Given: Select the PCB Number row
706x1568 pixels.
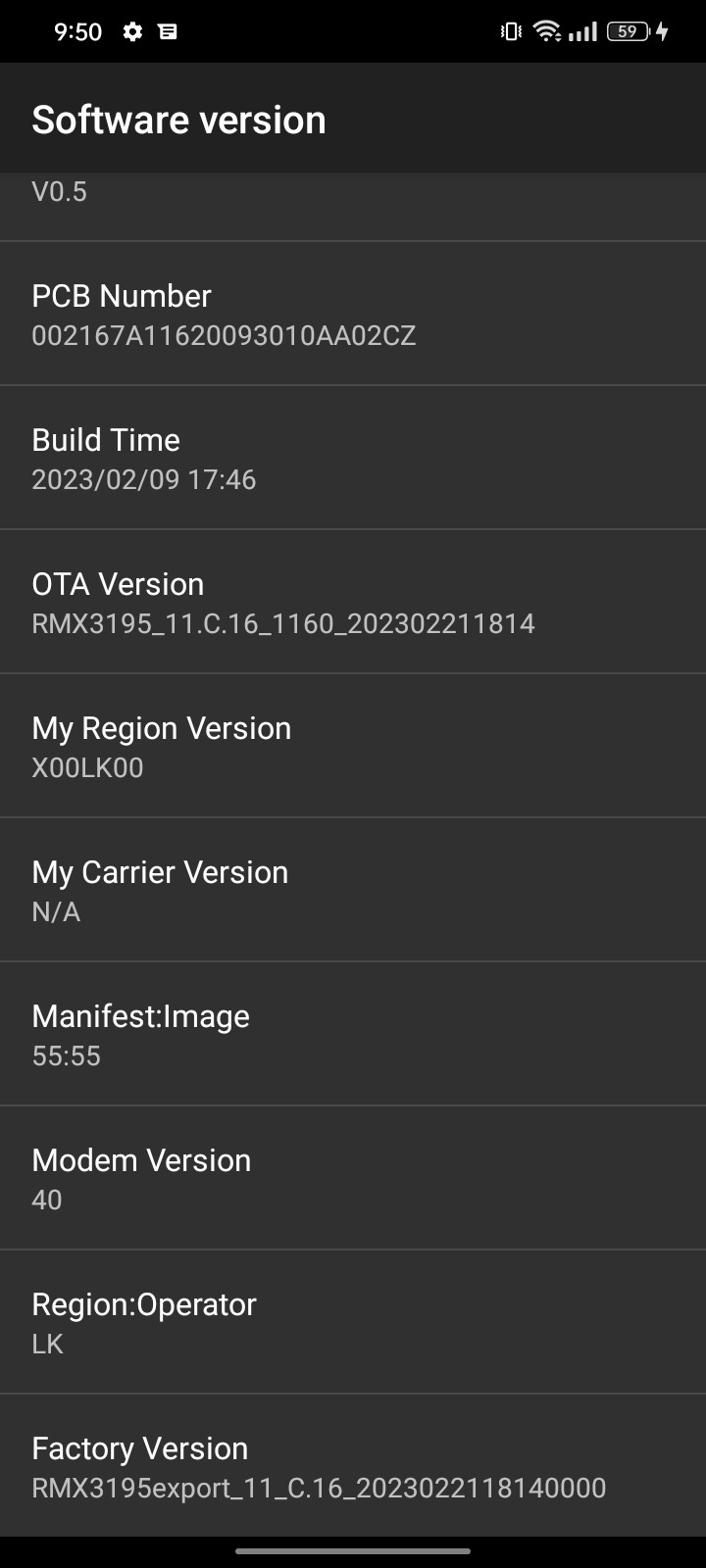Looking at the screenshot, I should [353, 314].
